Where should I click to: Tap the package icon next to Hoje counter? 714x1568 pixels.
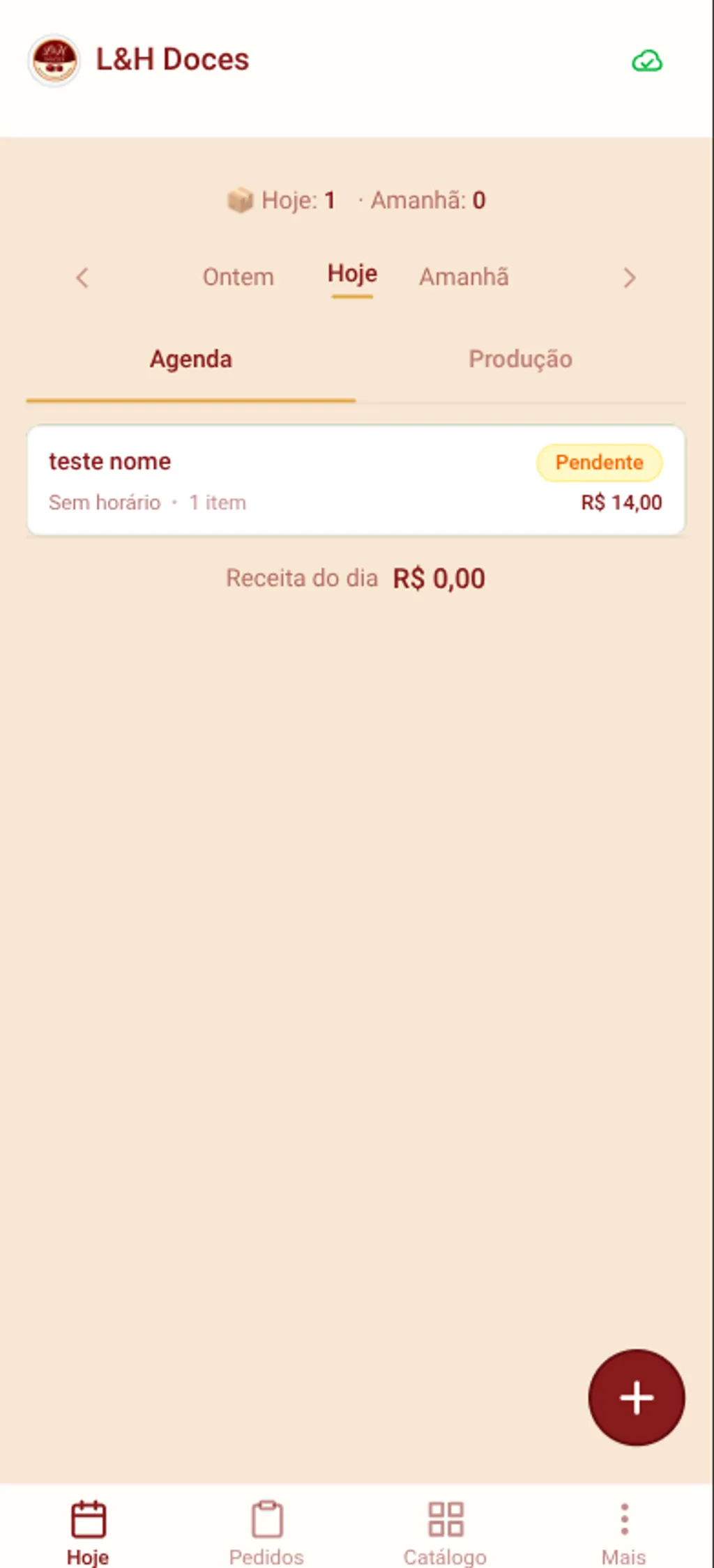(x=241, y=199)
